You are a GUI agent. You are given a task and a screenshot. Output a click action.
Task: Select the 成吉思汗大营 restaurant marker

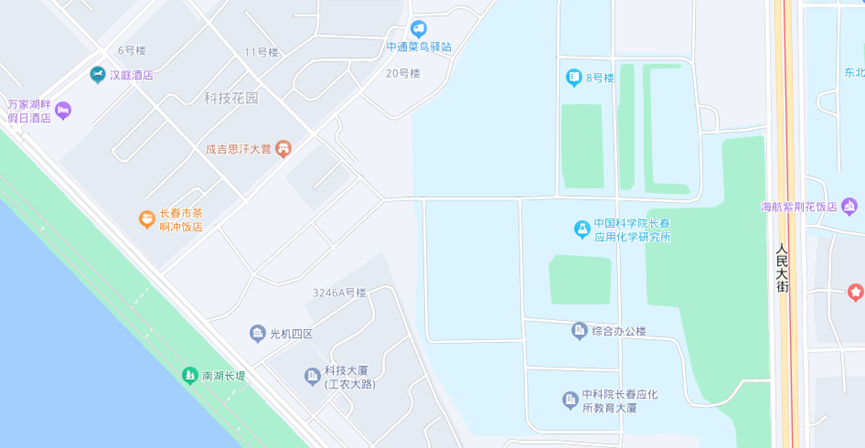pos(284,149)
